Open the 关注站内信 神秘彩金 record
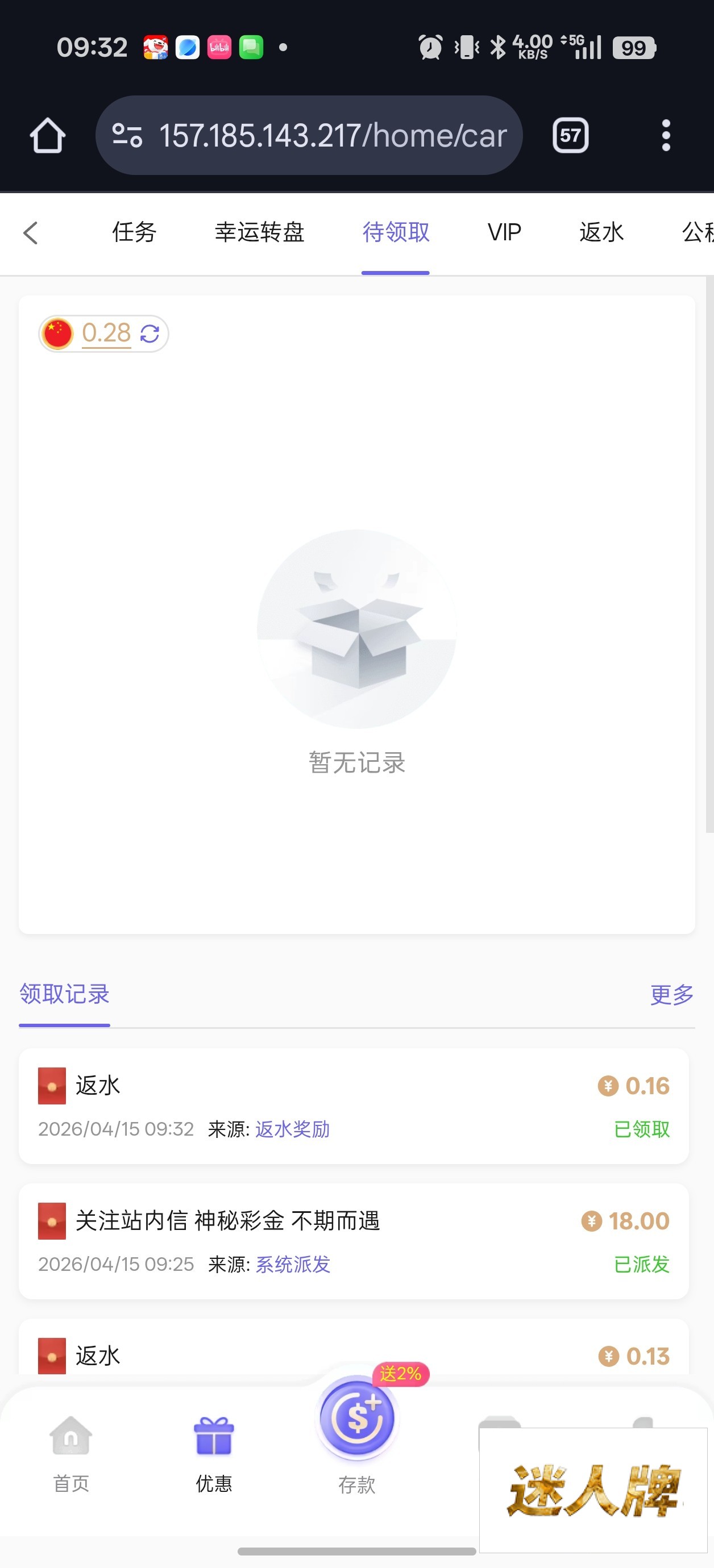The height and width of the screenshot is (1568, 714). click(x=354, y=1241)
